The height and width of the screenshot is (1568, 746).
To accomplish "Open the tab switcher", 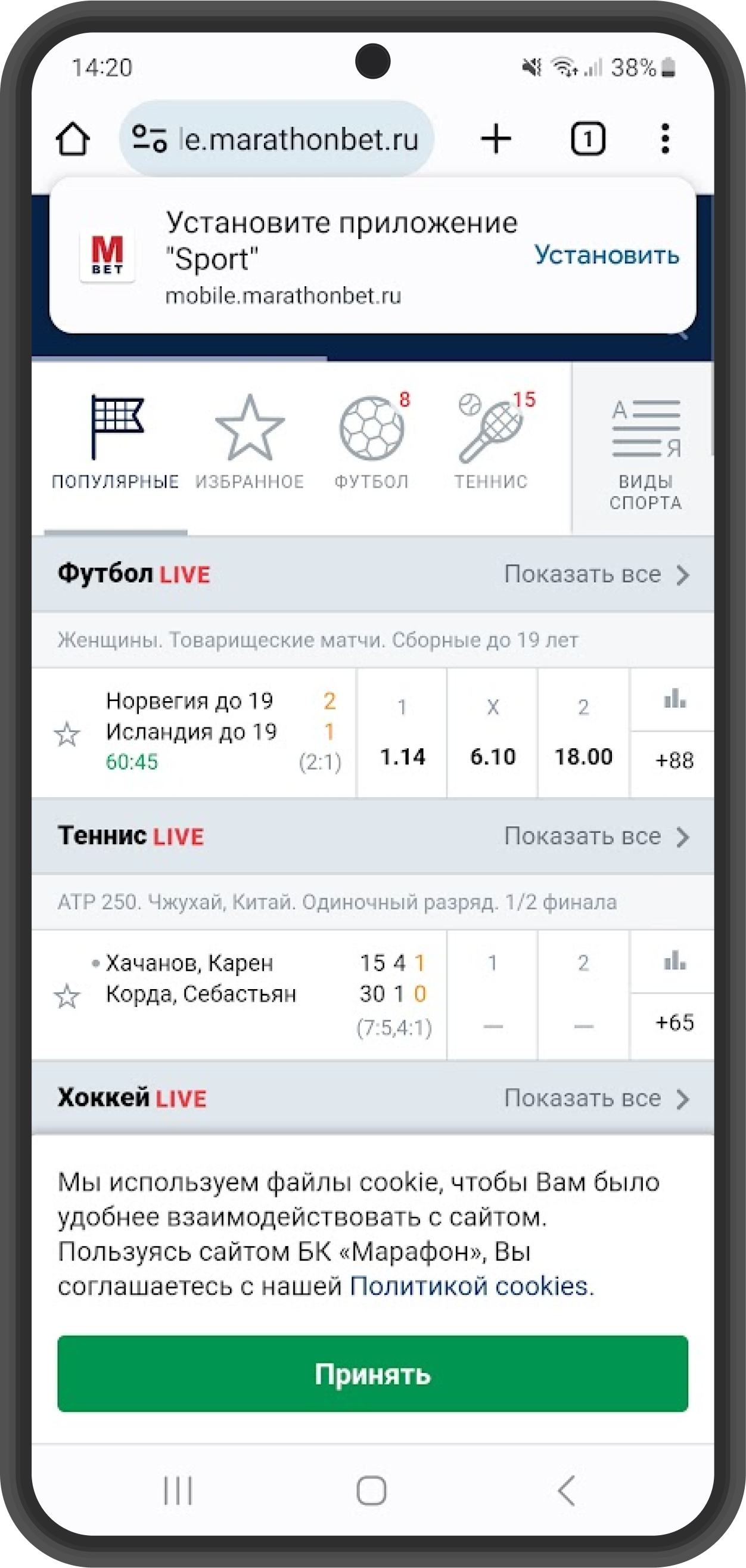I will 587,140.
